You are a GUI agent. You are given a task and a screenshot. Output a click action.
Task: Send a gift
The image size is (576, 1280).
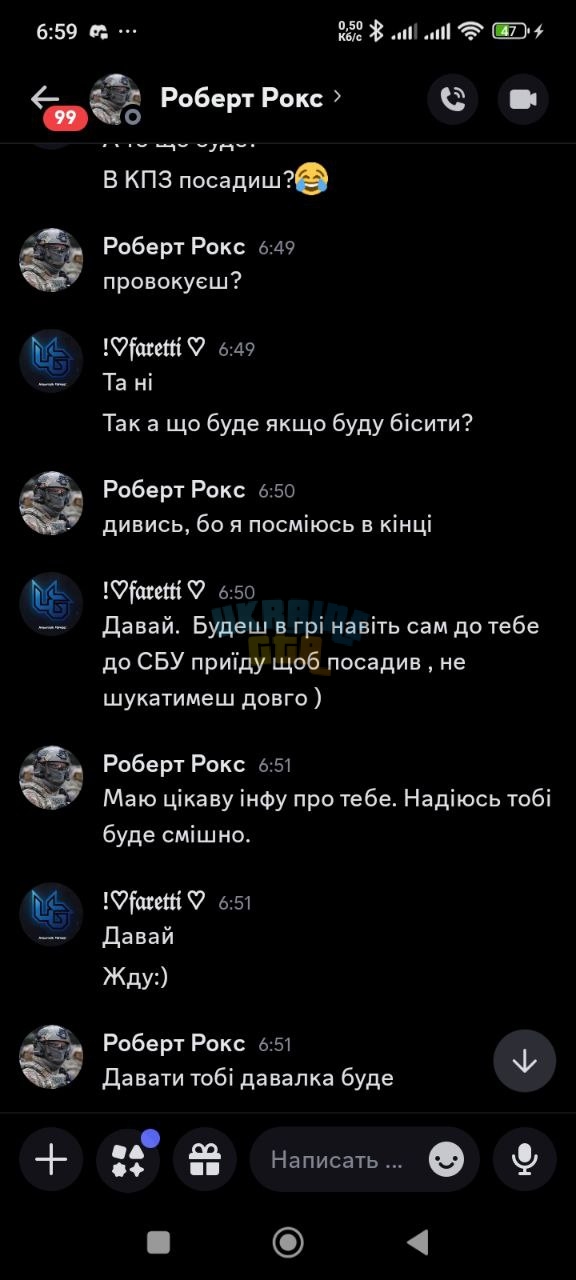[x=205, y=1160]
